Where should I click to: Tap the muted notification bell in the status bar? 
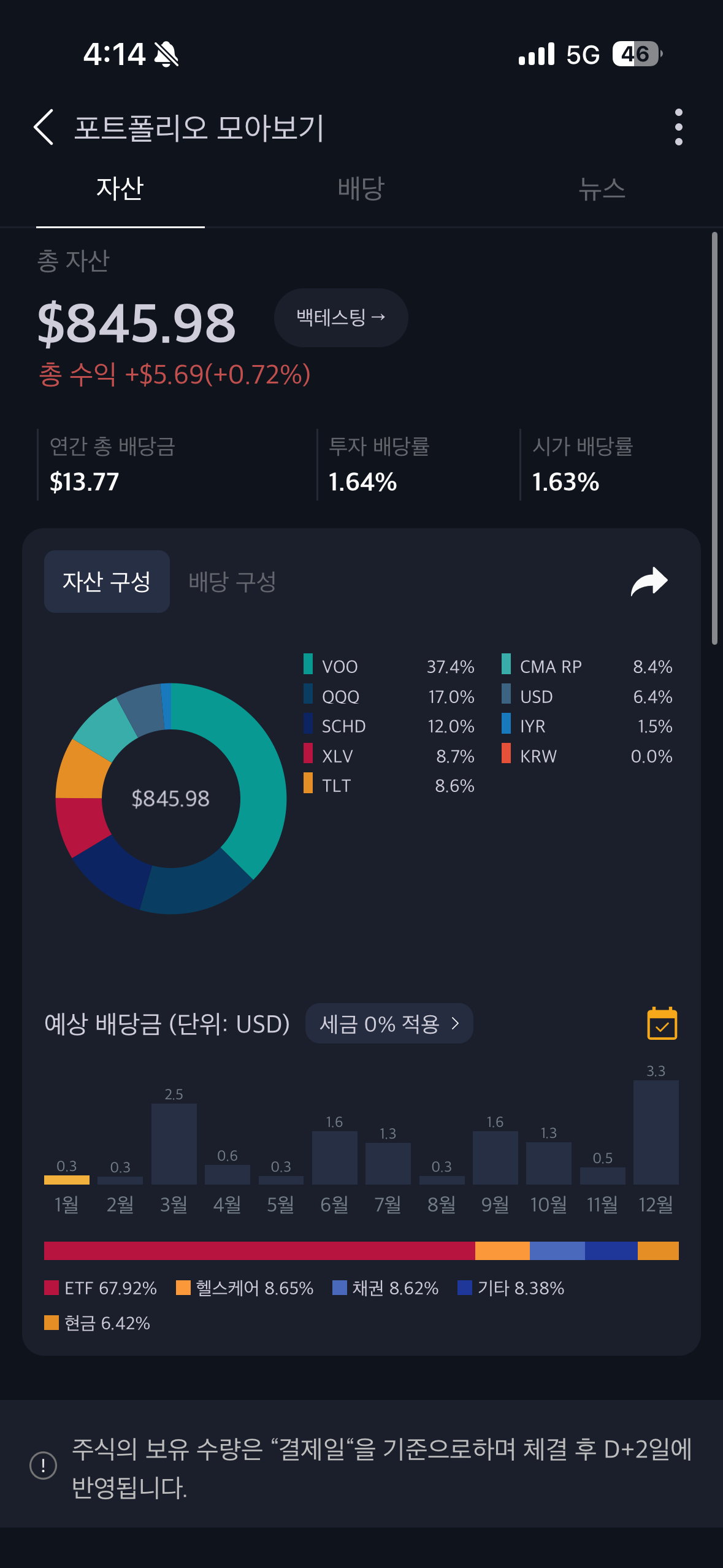[x=164, y=55]
